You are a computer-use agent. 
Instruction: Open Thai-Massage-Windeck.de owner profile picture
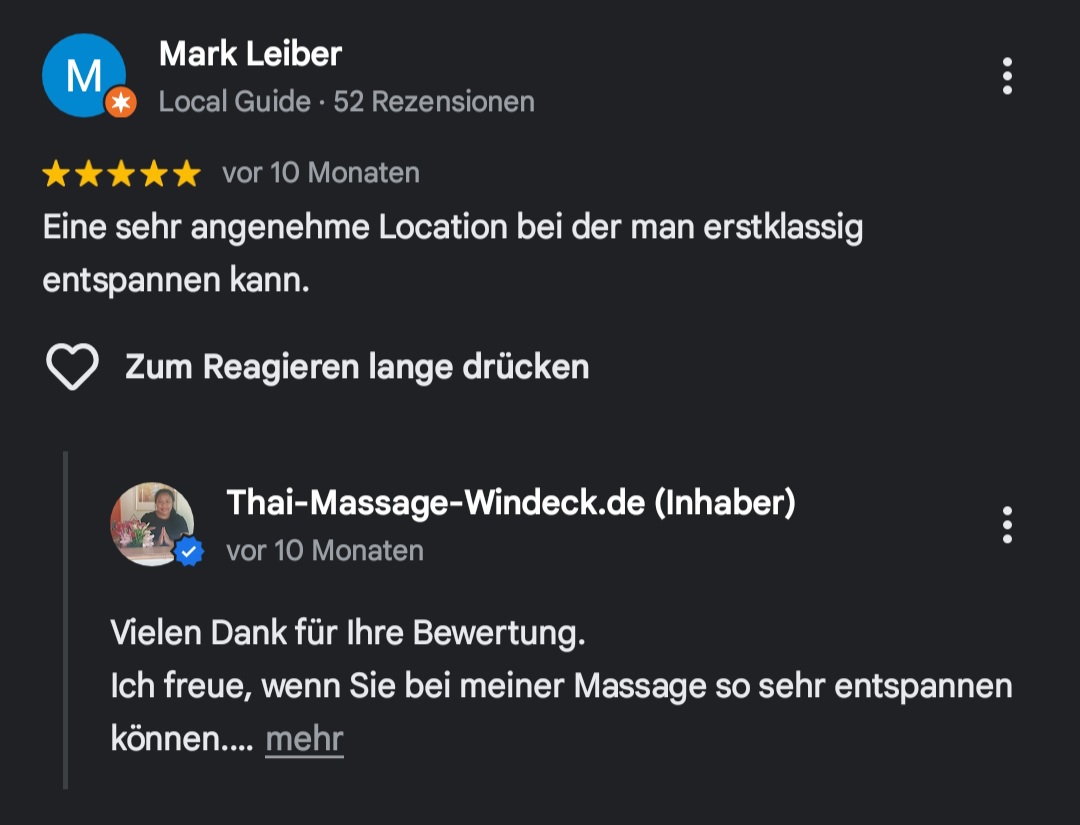coord(153,524)
